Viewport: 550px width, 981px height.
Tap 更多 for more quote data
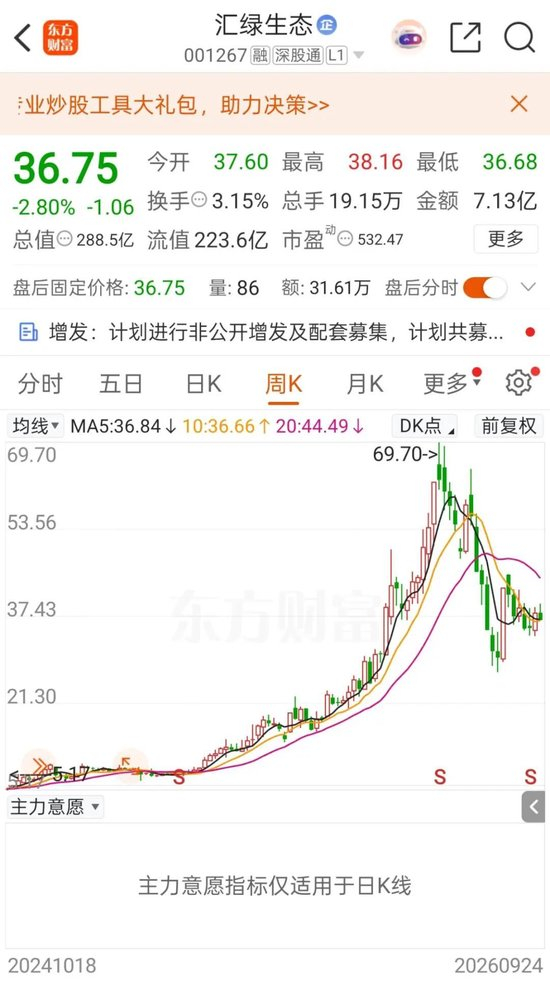[x=506, y=239]
